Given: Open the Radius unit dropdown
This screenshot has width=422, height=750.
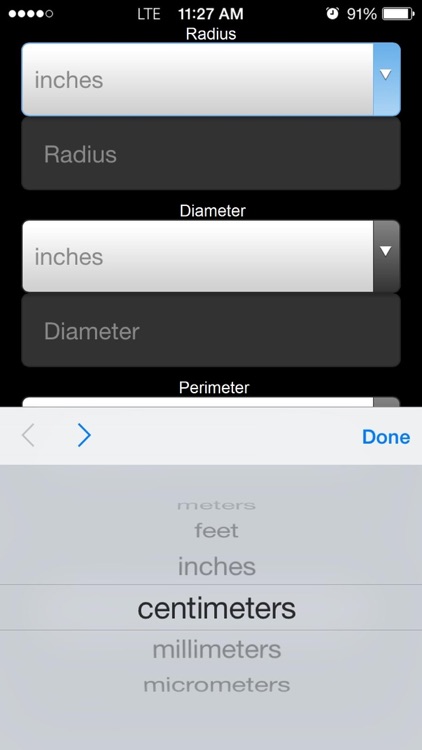Looking at the screenshot, I should pyautogui.click(x=211, y=79).
